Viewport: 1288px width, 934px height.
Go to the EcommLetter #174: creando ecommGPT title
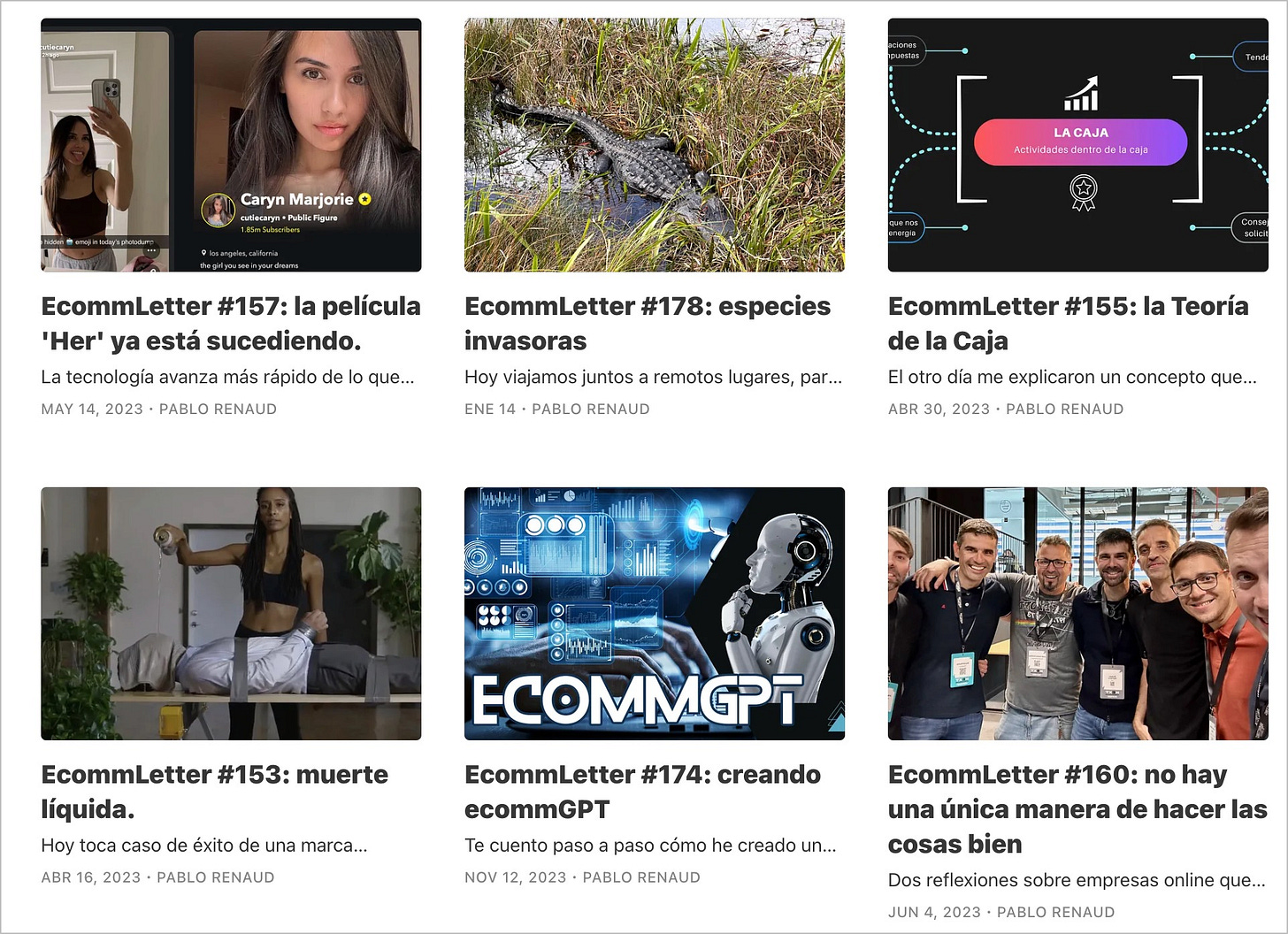click(642, 791)
